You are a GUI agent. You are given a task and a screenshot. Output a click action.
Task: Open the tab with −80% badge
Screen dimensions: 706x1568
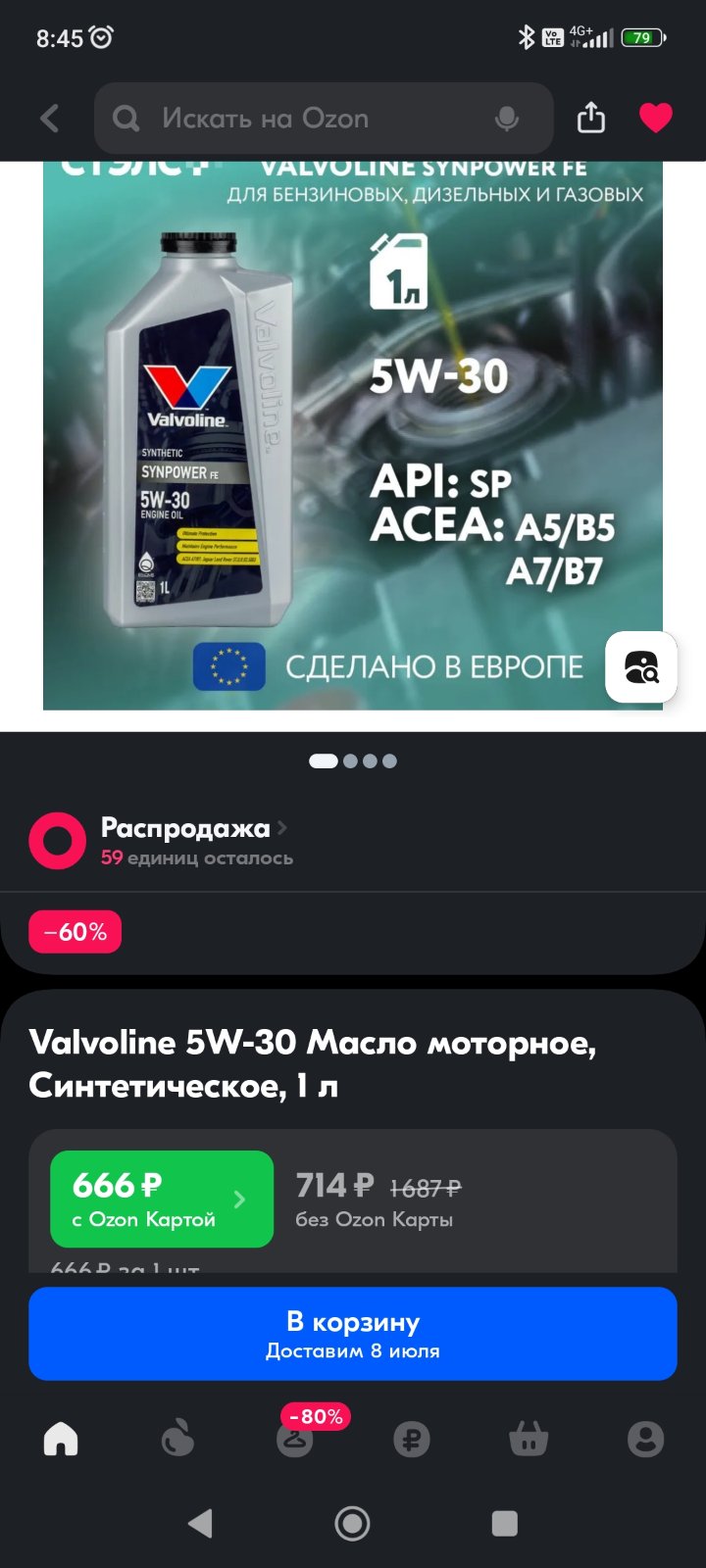pos(295,1436)
